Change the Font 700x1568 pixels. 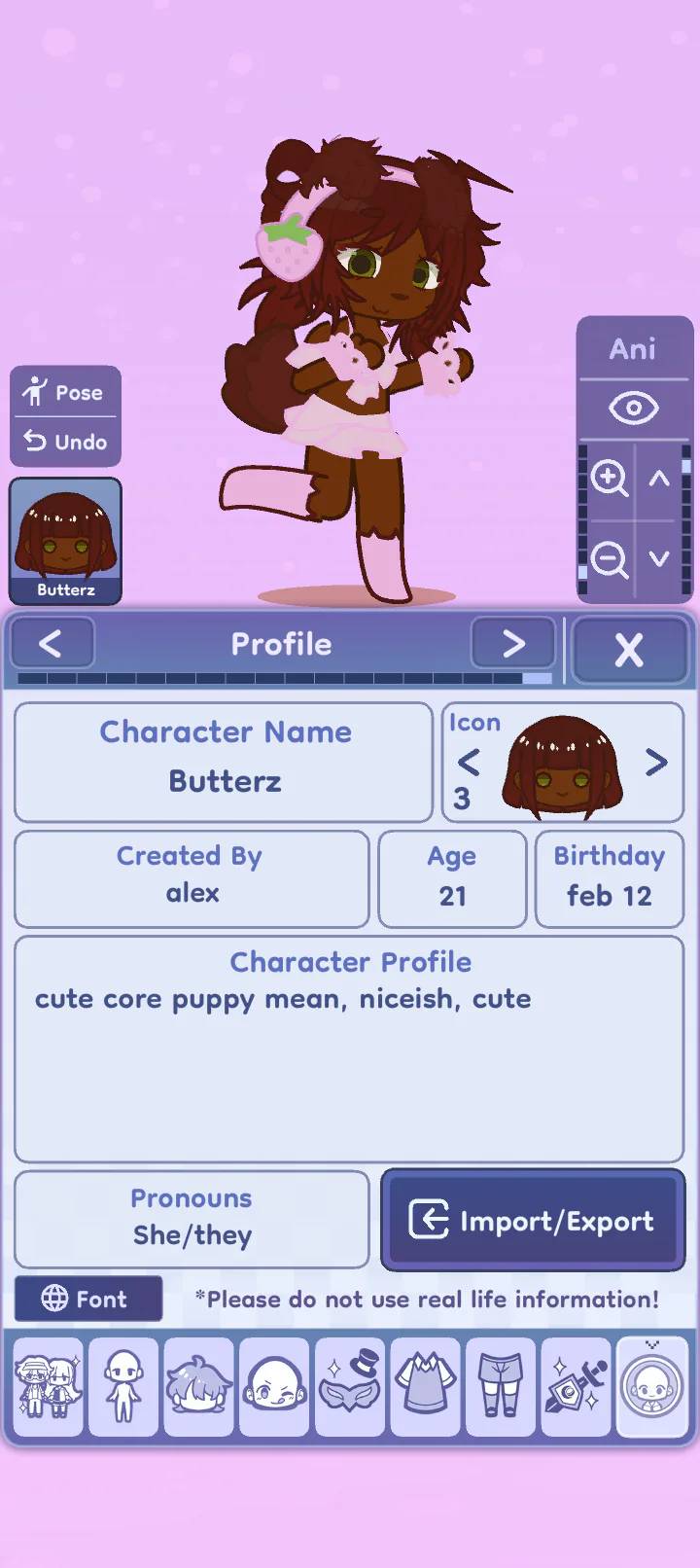(88, 1299)
